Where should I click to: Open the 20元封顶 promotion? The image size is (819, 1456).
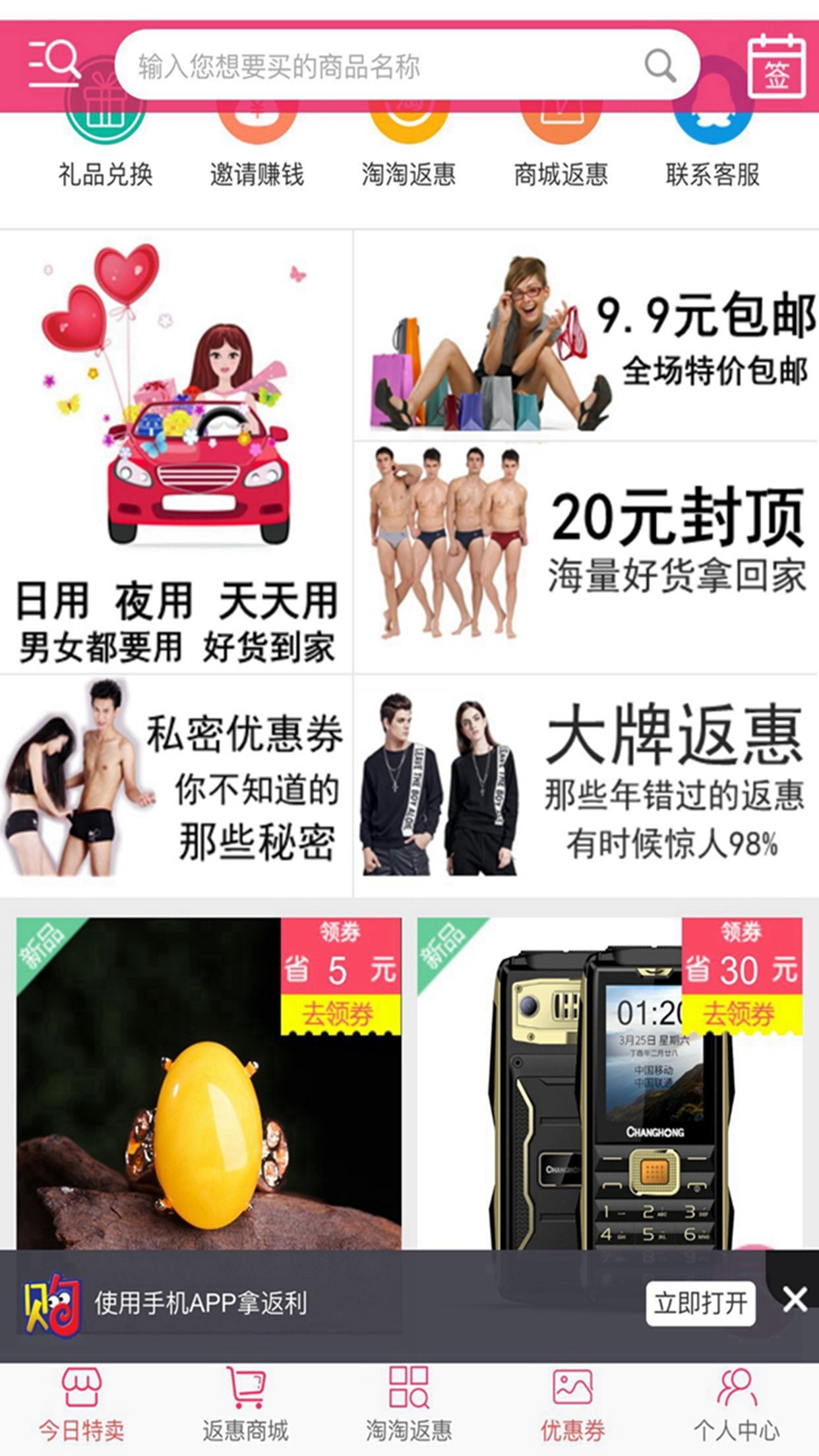tap(586, 557)
